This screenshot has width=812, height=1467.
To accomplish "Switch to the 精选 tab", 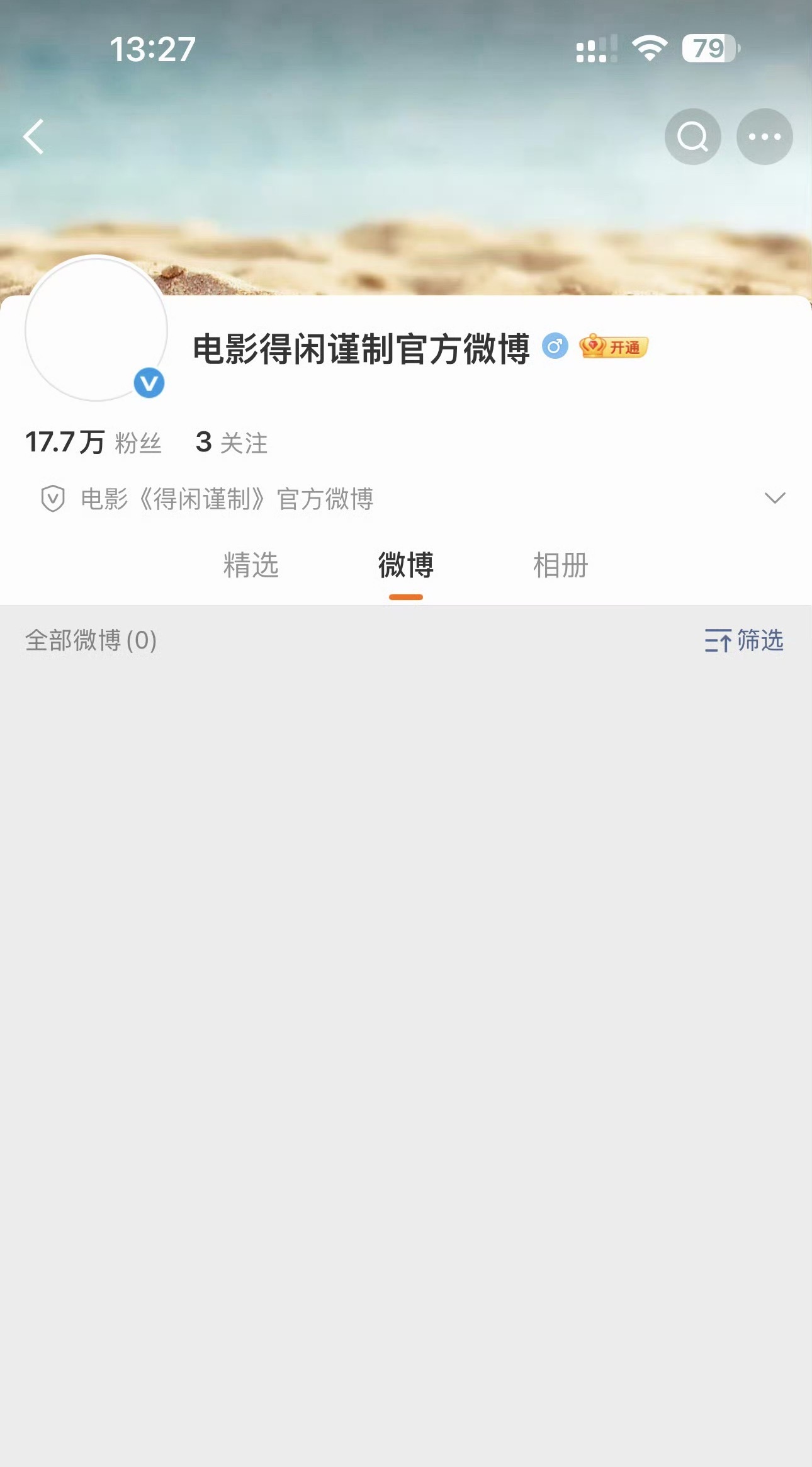I will [252, 565].
